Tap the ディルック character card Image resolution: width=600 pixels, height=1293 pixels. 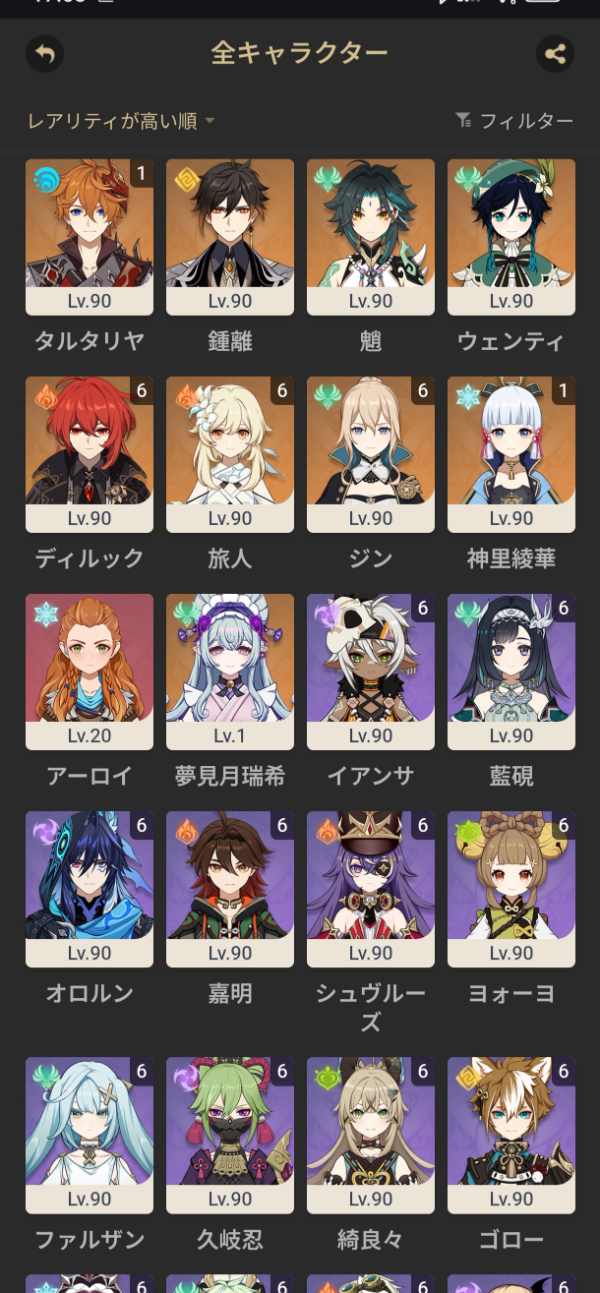click(89, 453)
